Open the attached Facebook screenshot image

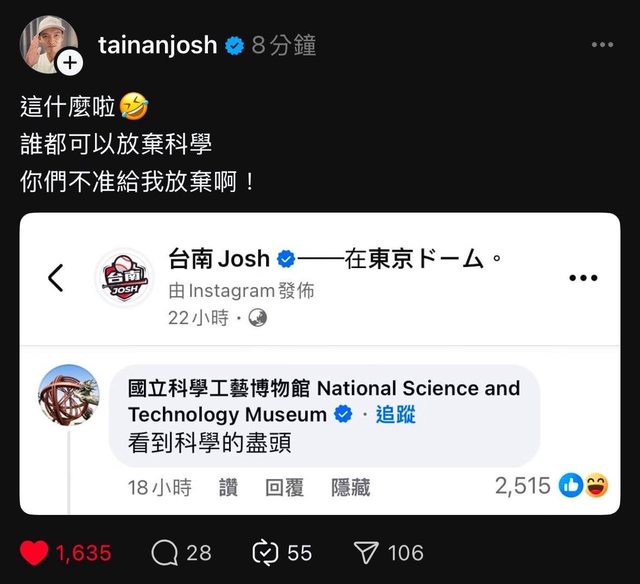pos(320,365)
